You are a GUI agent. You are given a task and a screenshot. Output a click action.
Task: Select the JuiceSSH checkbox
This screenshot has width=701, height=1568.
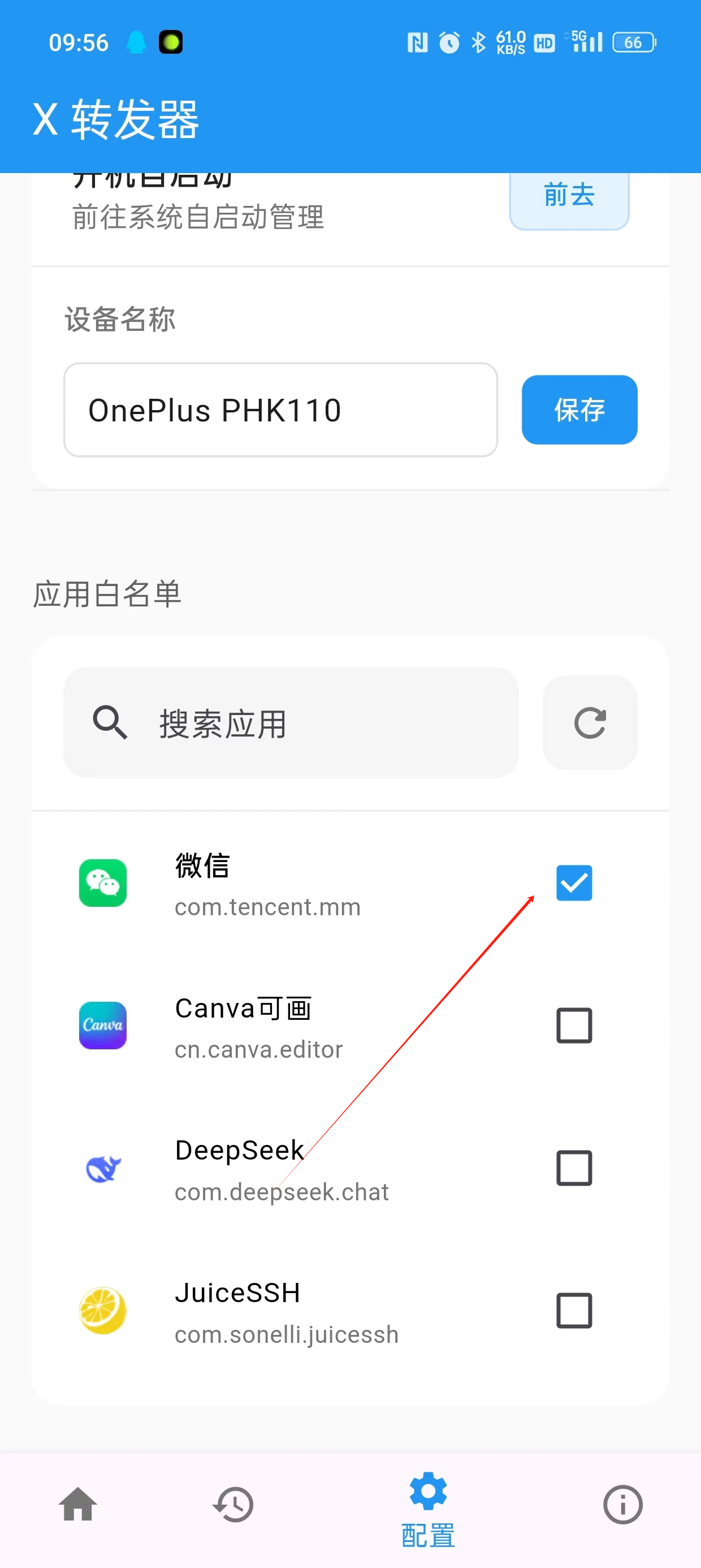574,1311
